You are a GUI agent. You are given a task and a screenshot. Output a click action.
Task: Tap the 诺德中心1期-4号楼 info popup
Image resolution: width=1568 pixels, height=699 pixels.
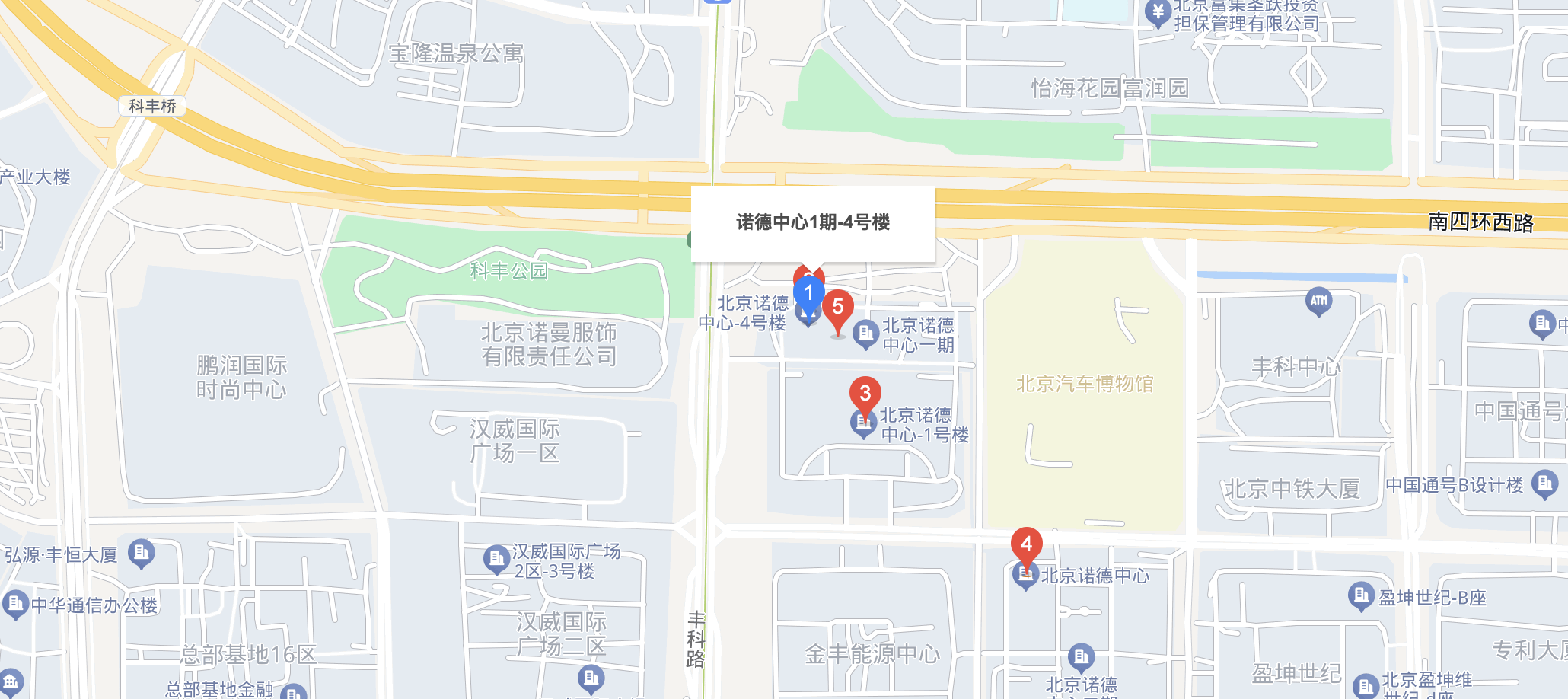[x=812, y=223]
